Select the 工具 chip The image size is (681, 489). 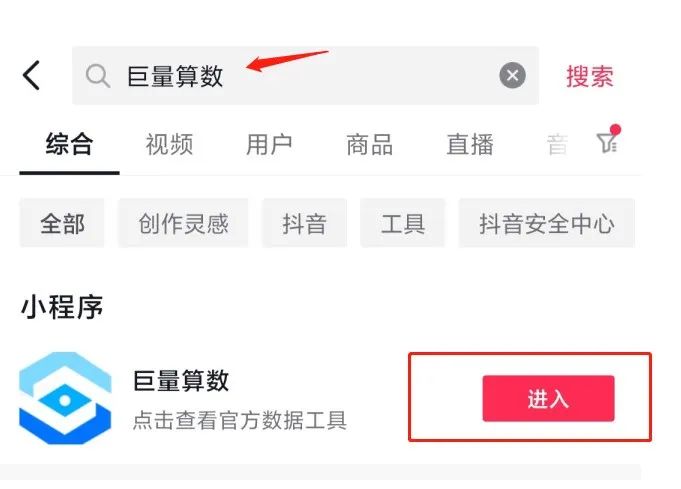[403, 223]
